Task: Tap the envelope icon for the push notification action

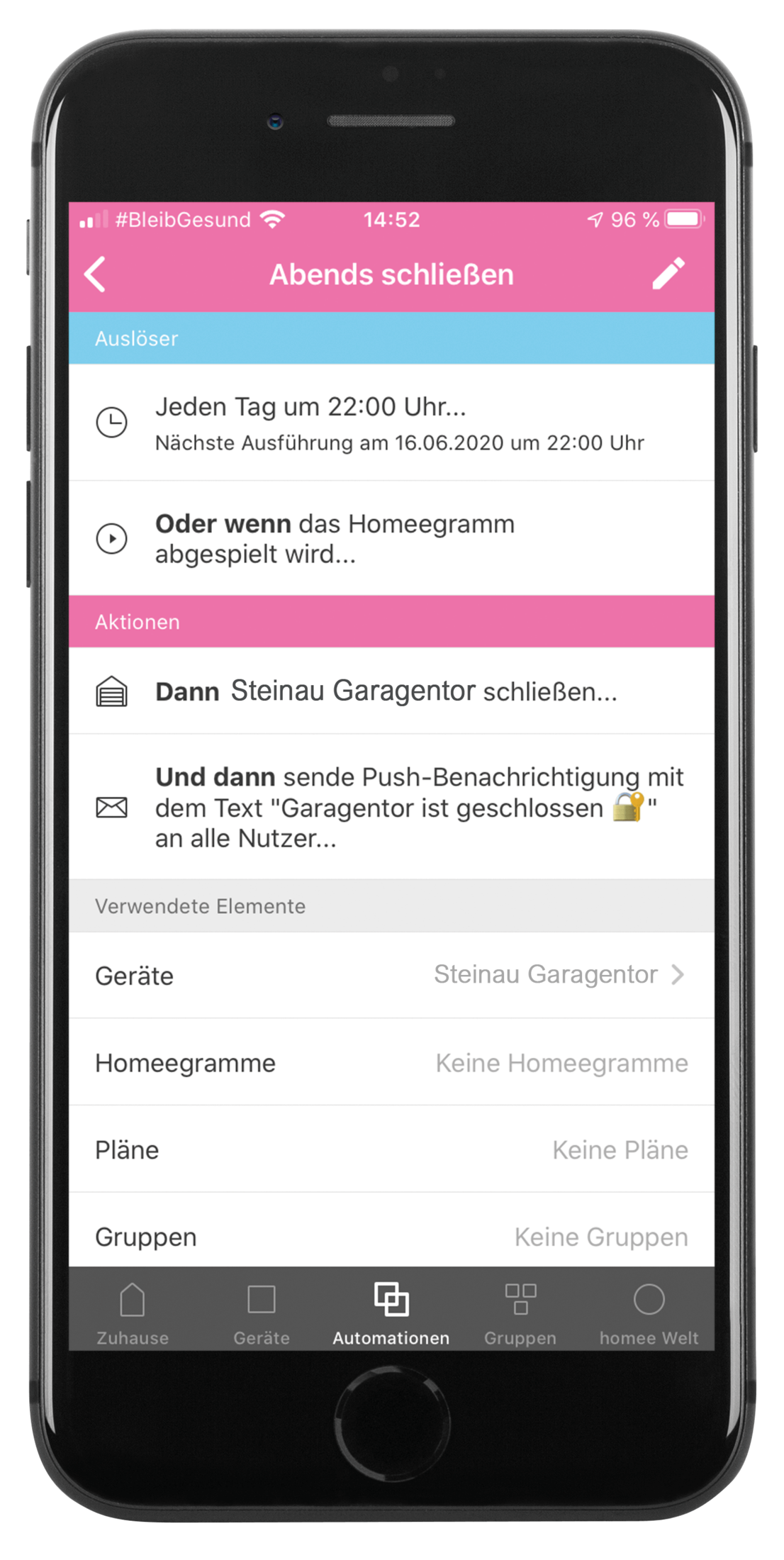Action: [113, 807]
